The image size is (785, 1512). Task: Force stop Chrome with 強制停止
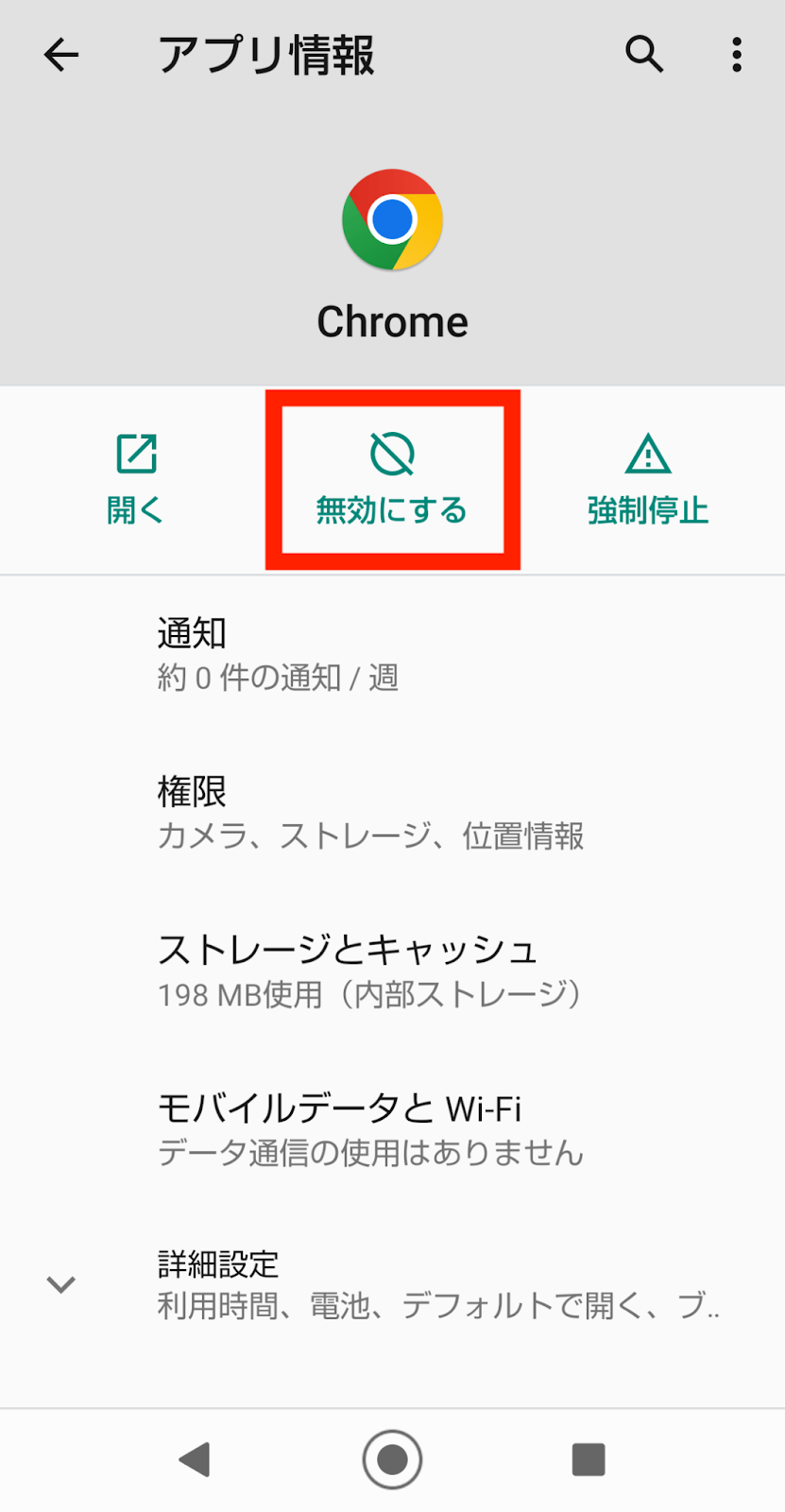point(647,480)
